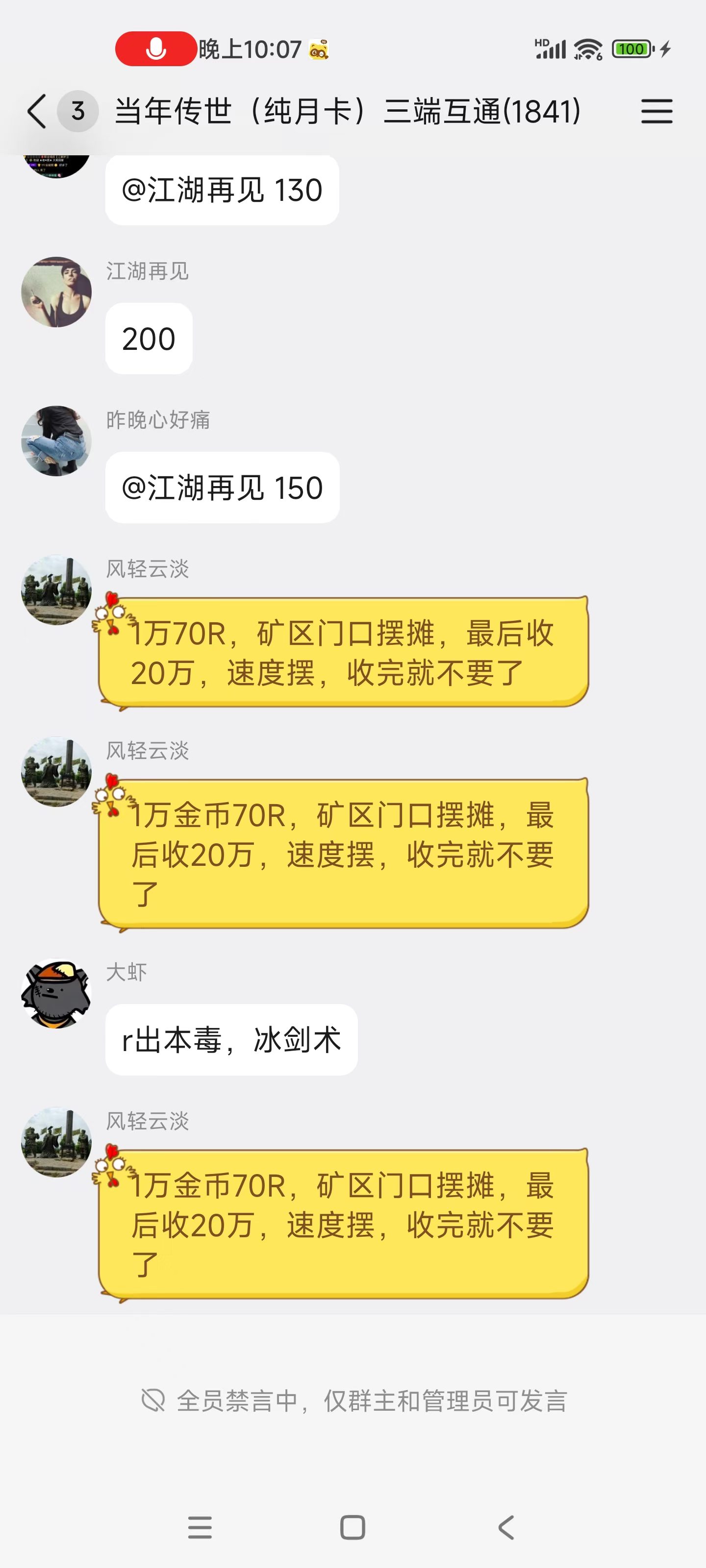The width and height of the screenshot is (706, 1568).
Task: Open the group menu icon
Action: 656,111
